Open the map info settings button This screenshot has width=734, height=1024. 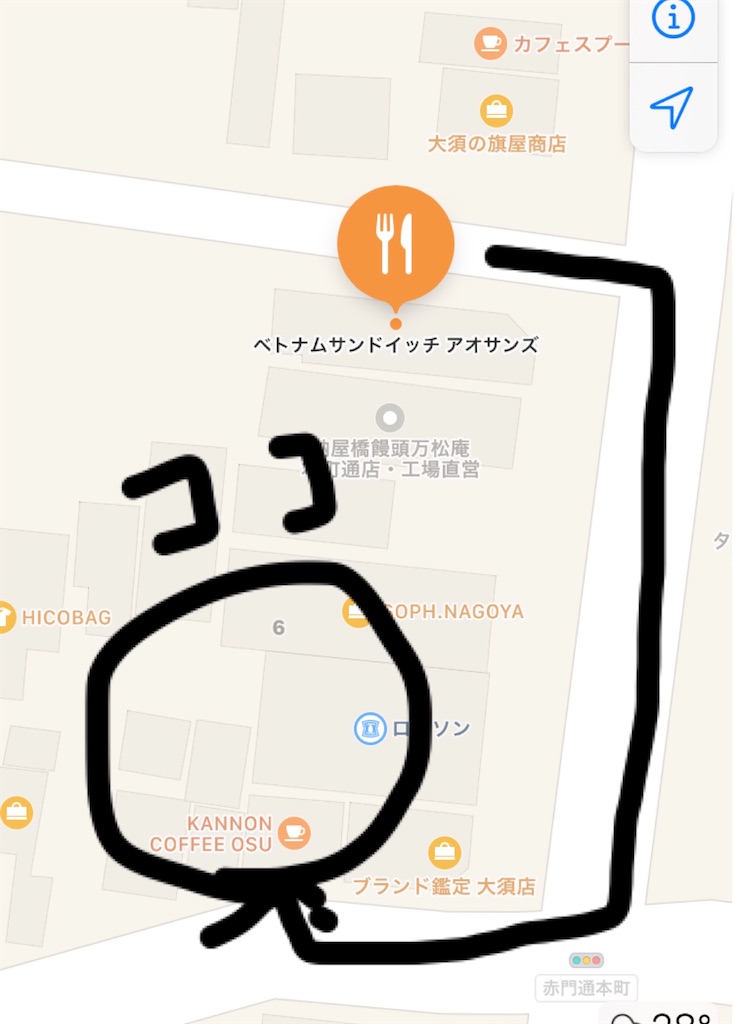click(x=673, y=19)
